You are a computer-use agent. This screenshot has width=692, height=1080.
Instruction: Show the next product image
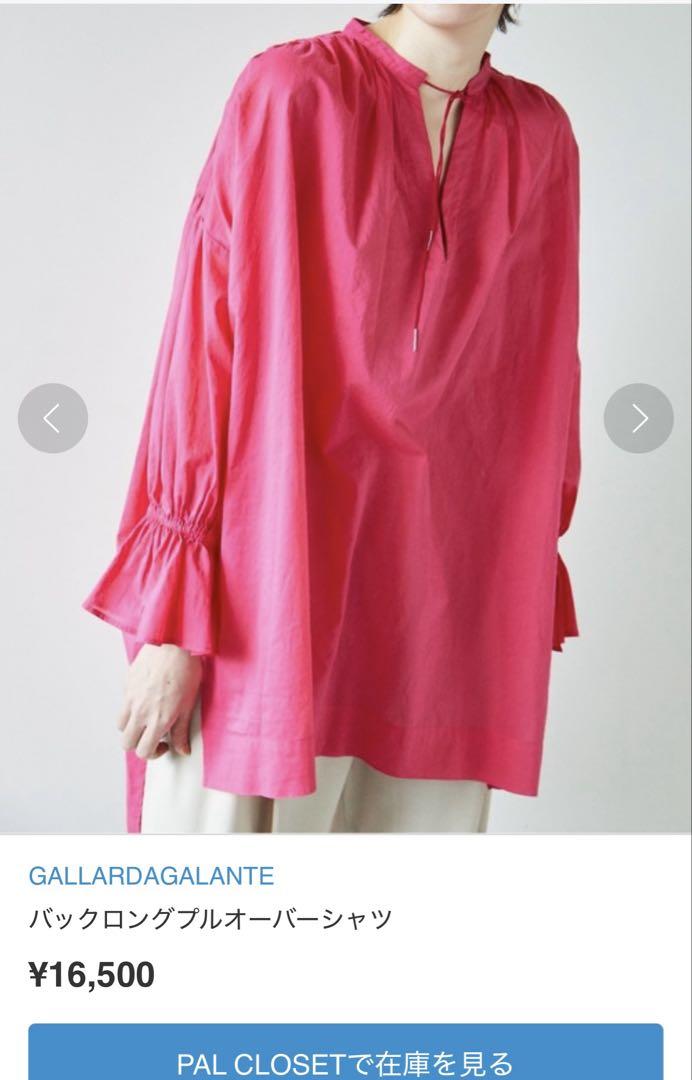(638, 418)
